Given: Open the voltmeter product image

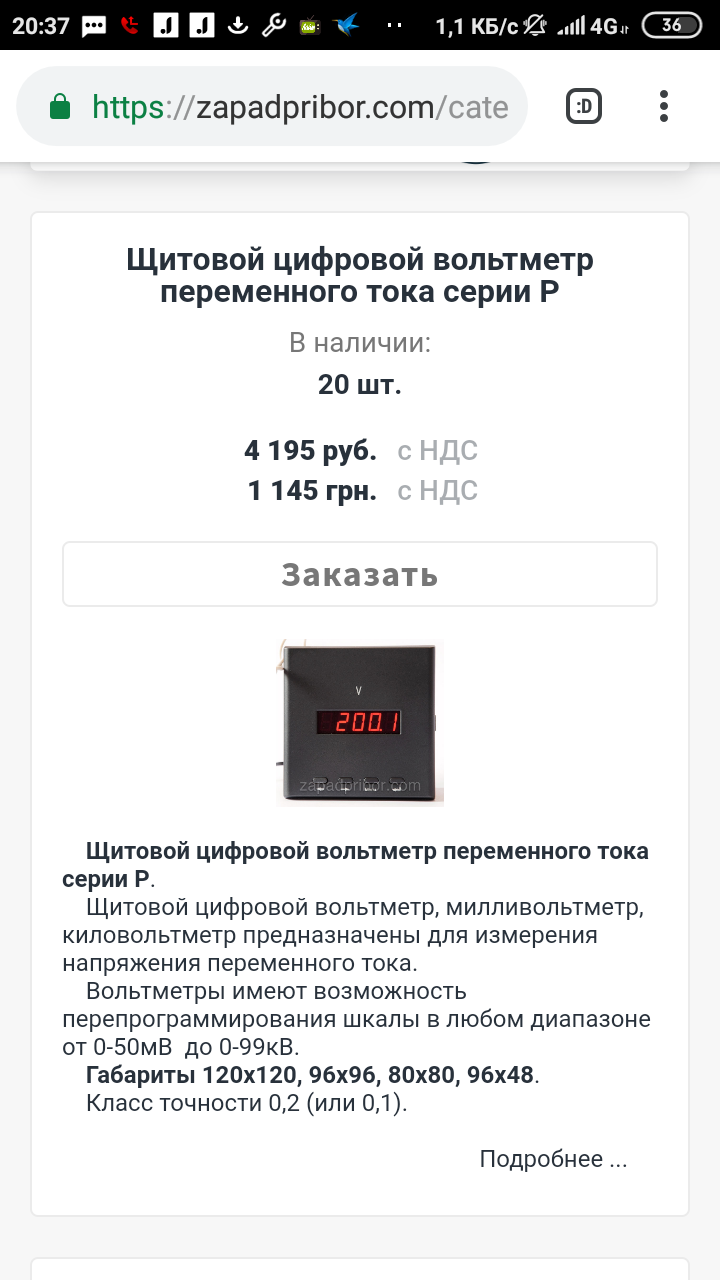Looking at the screenshot, I should [359, 723].
